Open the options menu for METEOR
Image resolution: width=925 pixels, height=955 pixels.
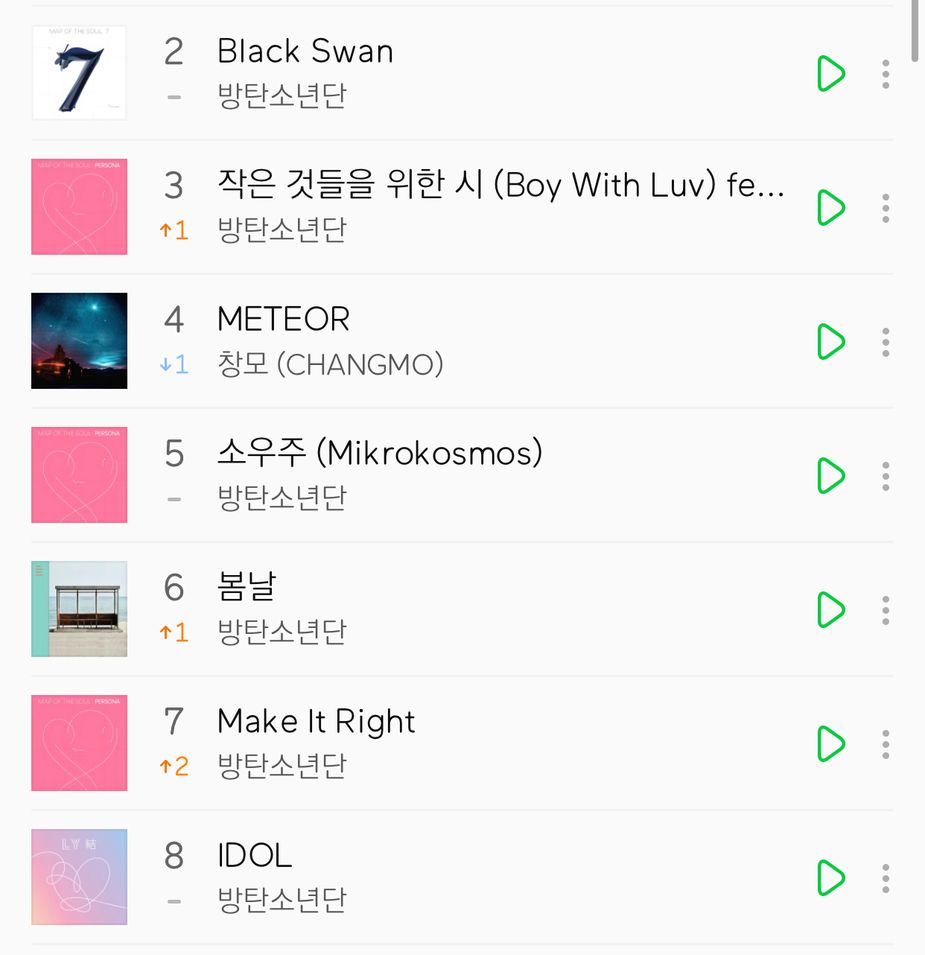[x=885, y=341]
